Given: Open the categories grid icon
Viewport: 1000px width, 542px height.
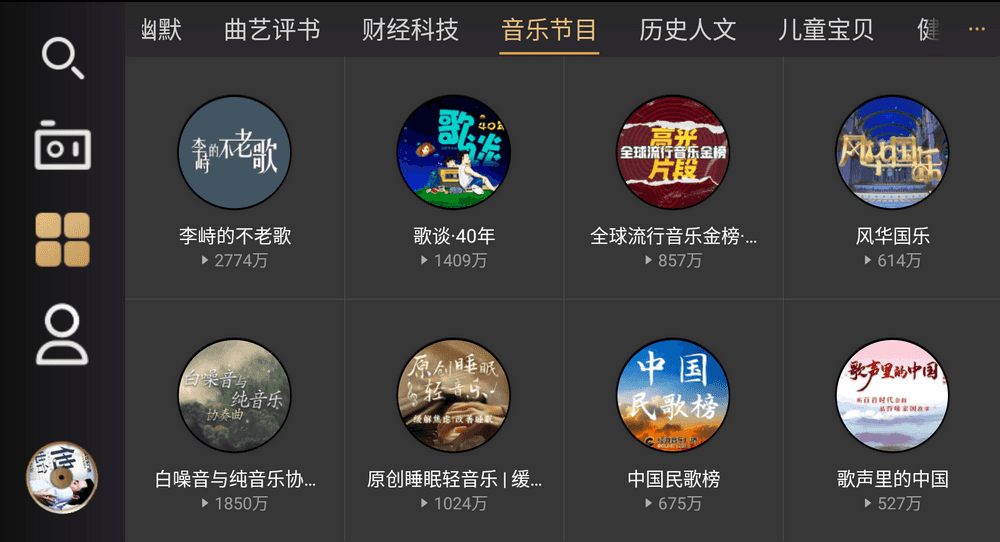Looking at the screenshot, I should [62, 239].
